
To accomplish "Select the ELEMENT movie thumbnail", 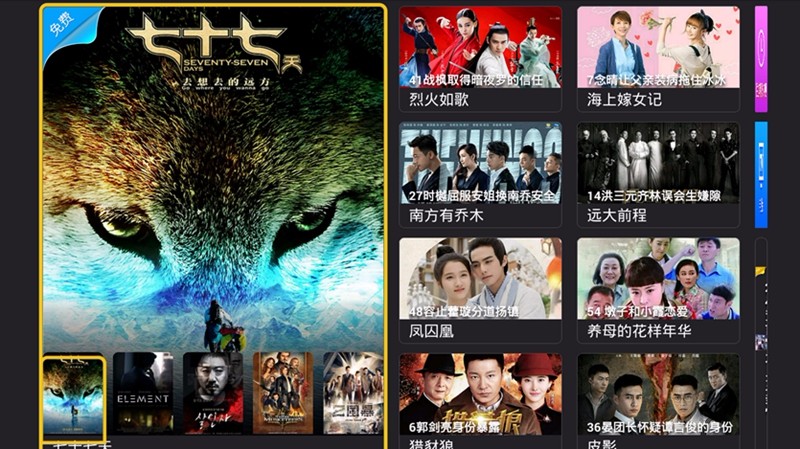I will (143, 393).
